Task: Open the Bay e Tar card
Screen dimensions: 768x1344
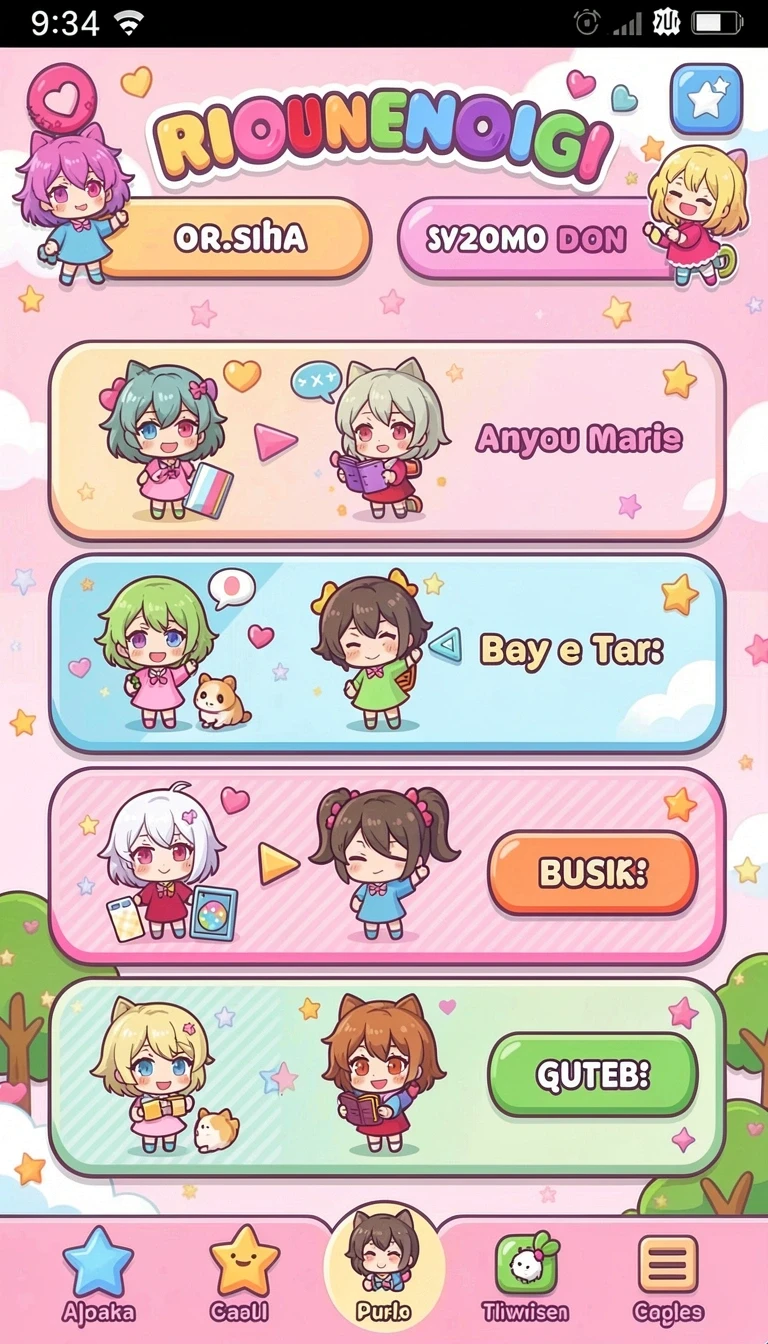Action: tap(387, 653)
